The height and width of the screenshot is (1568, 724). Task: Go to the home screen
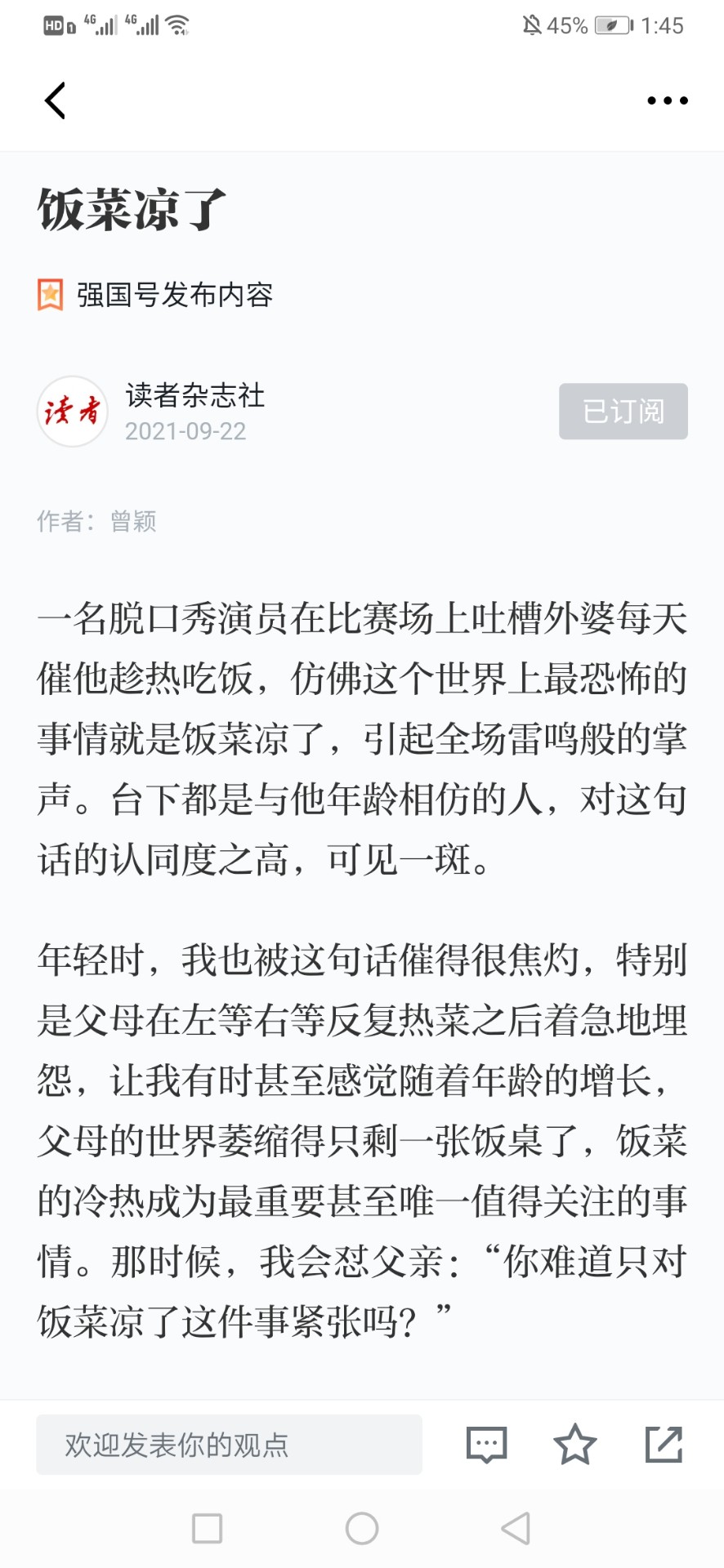(362, 1528)
